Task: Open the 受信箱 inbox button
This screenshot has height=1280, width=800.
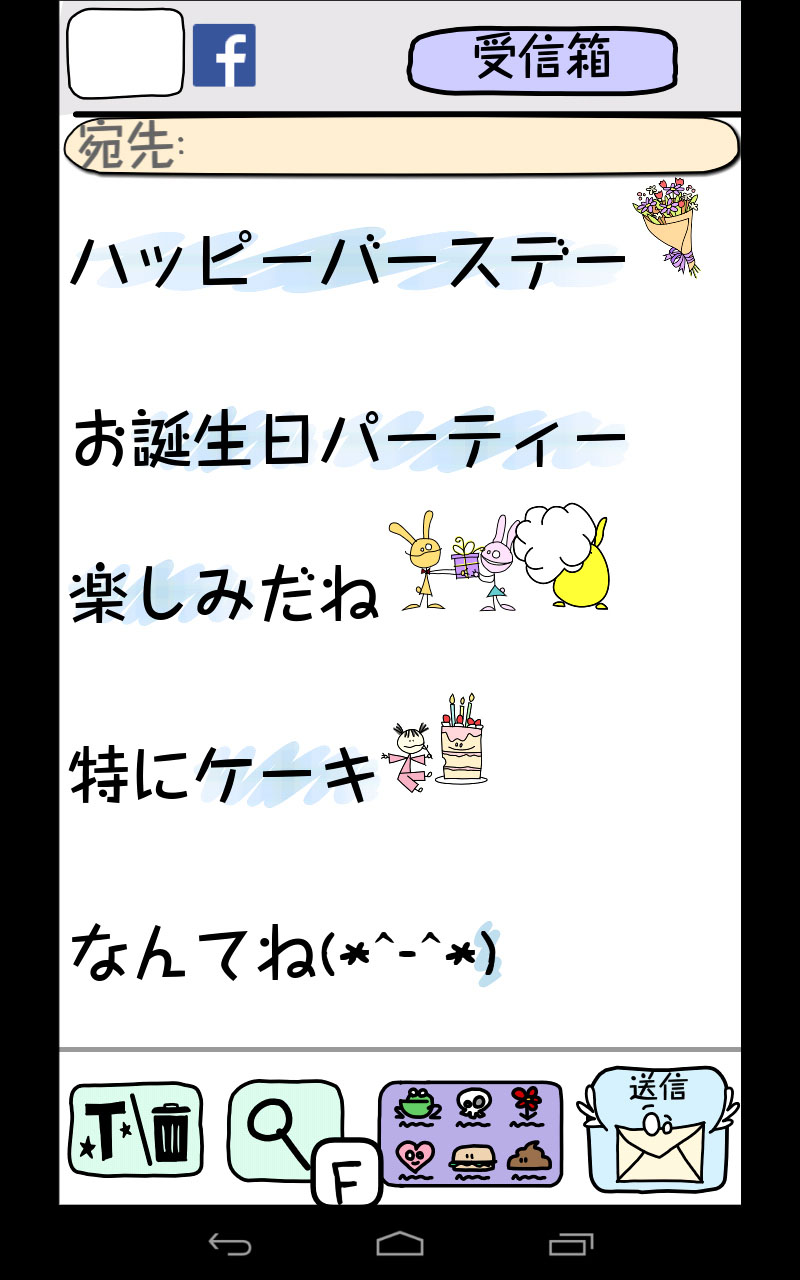Action: (542, 60)
